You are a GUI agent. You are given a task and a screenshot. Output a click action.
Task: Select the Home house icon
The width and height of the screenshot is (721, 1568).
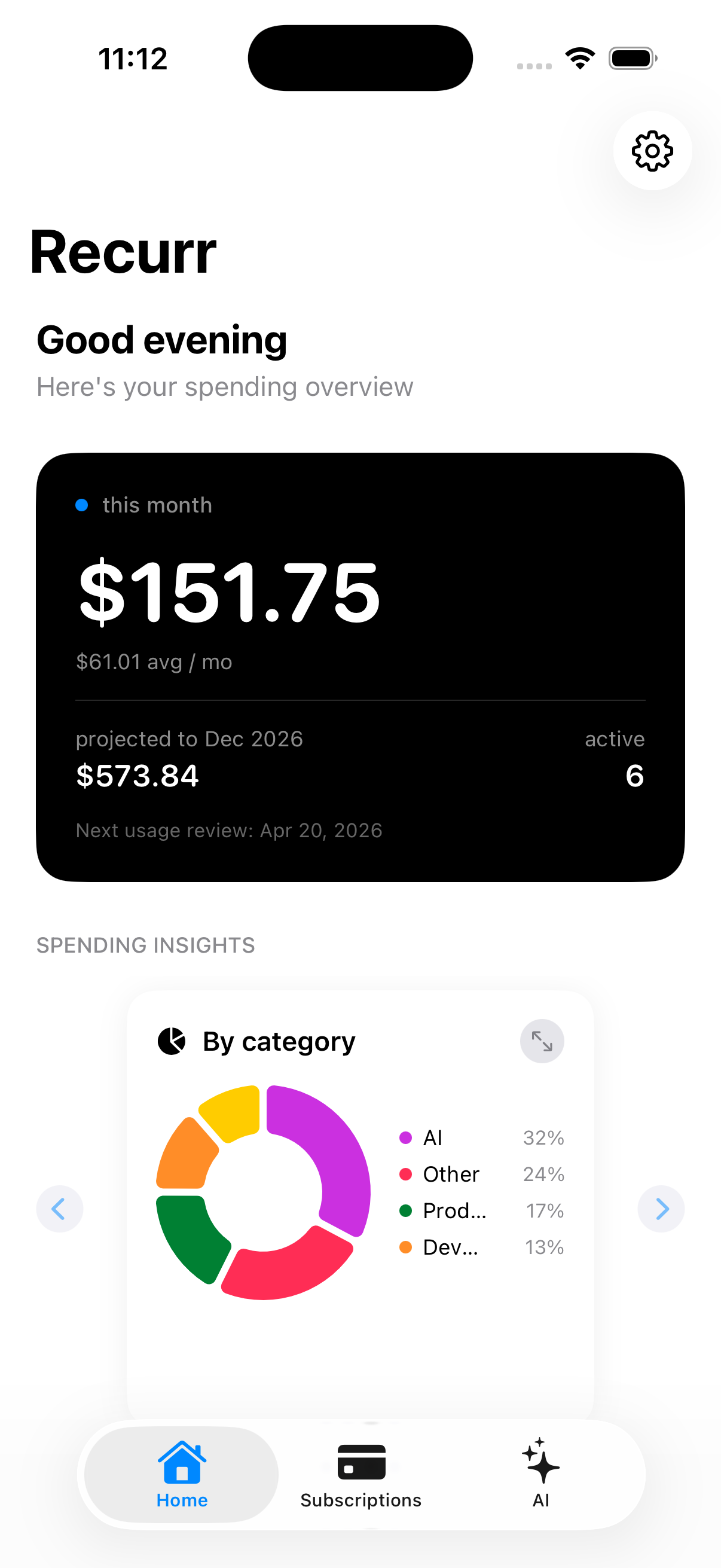[181, 1462]
